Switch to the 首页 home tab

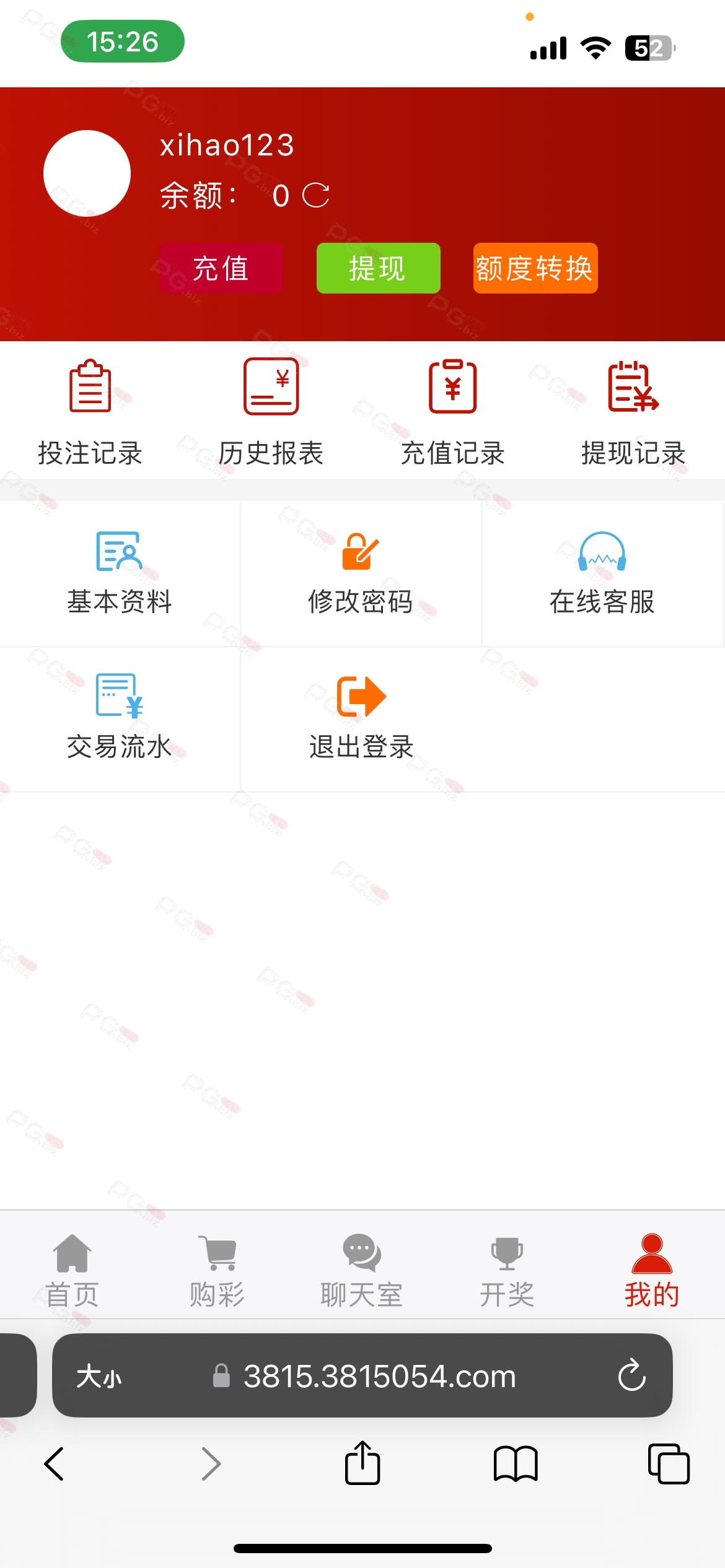click(72, 1268)
